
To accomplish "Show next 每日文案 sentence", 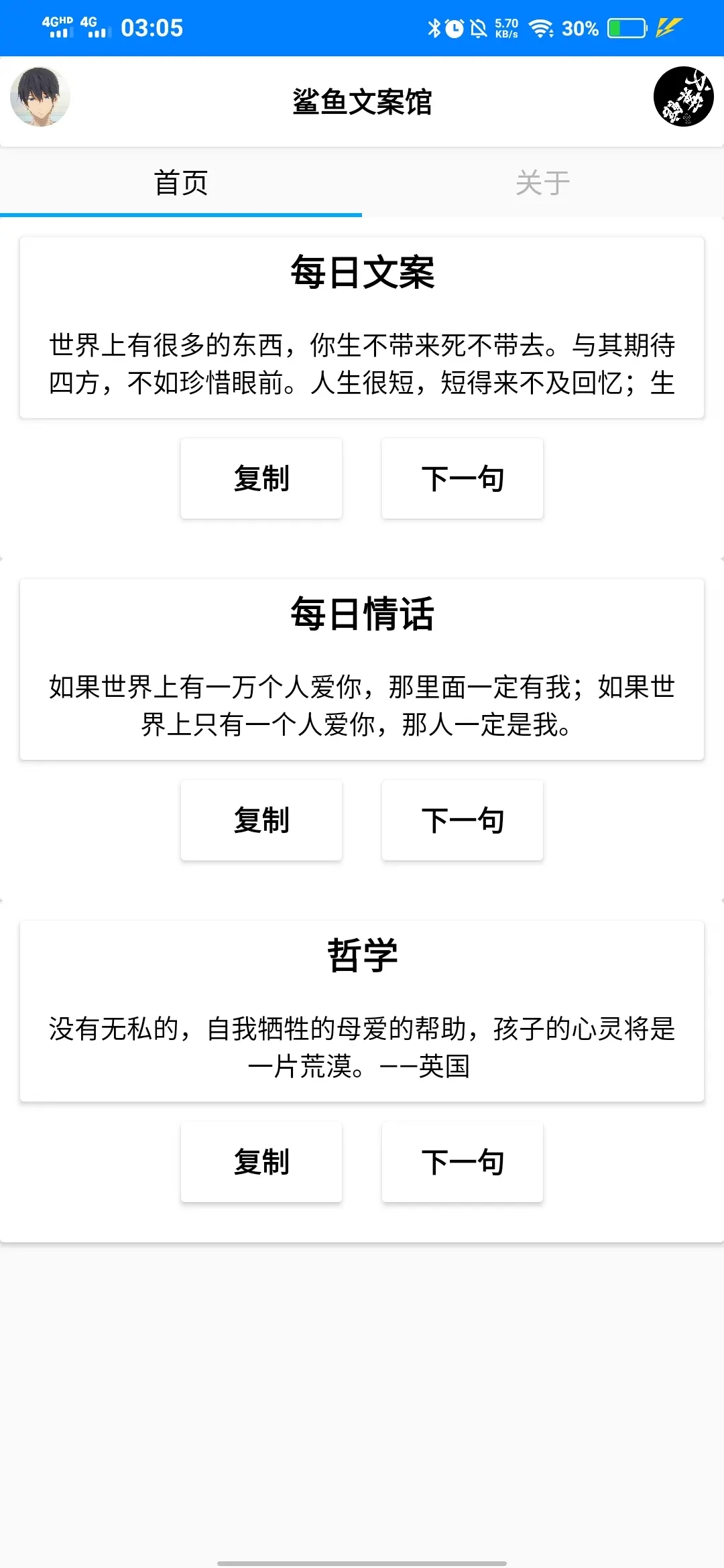I will click(463, 478).
